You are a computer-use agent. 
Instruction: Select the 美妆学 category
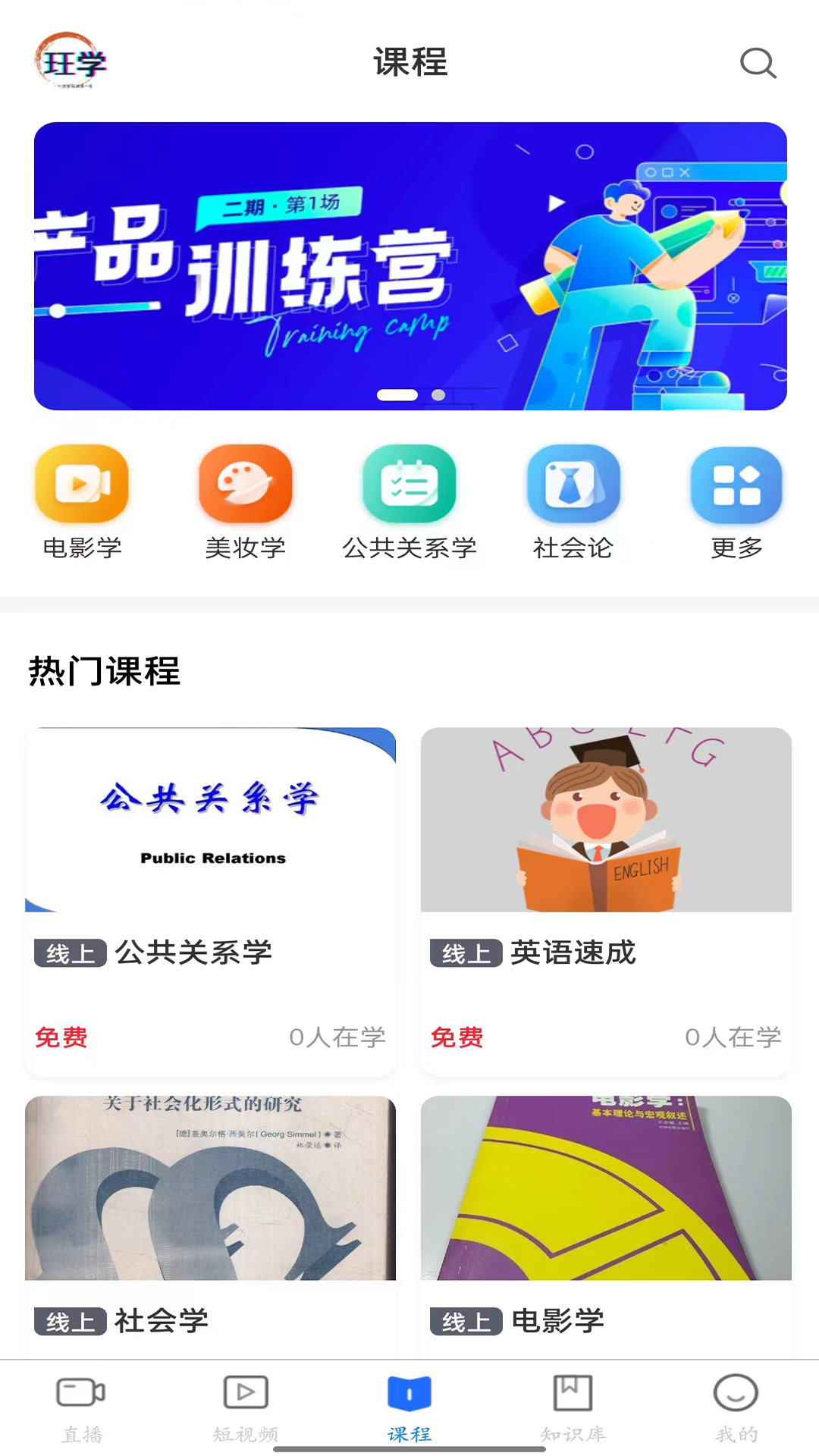245,502
